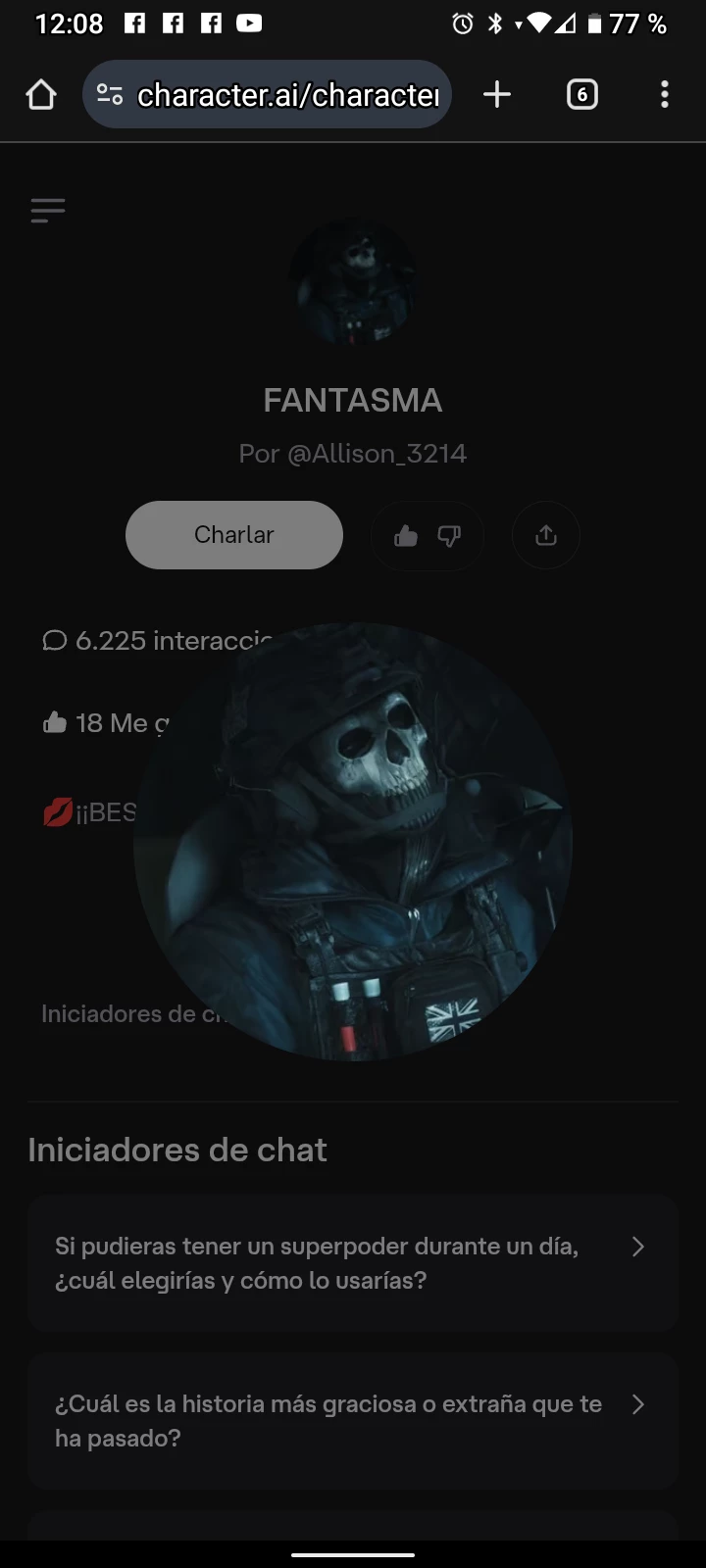This screenshot has height=1568, width=706.
Task: Open a new browser tab
Action: click(x=497, y=94)
